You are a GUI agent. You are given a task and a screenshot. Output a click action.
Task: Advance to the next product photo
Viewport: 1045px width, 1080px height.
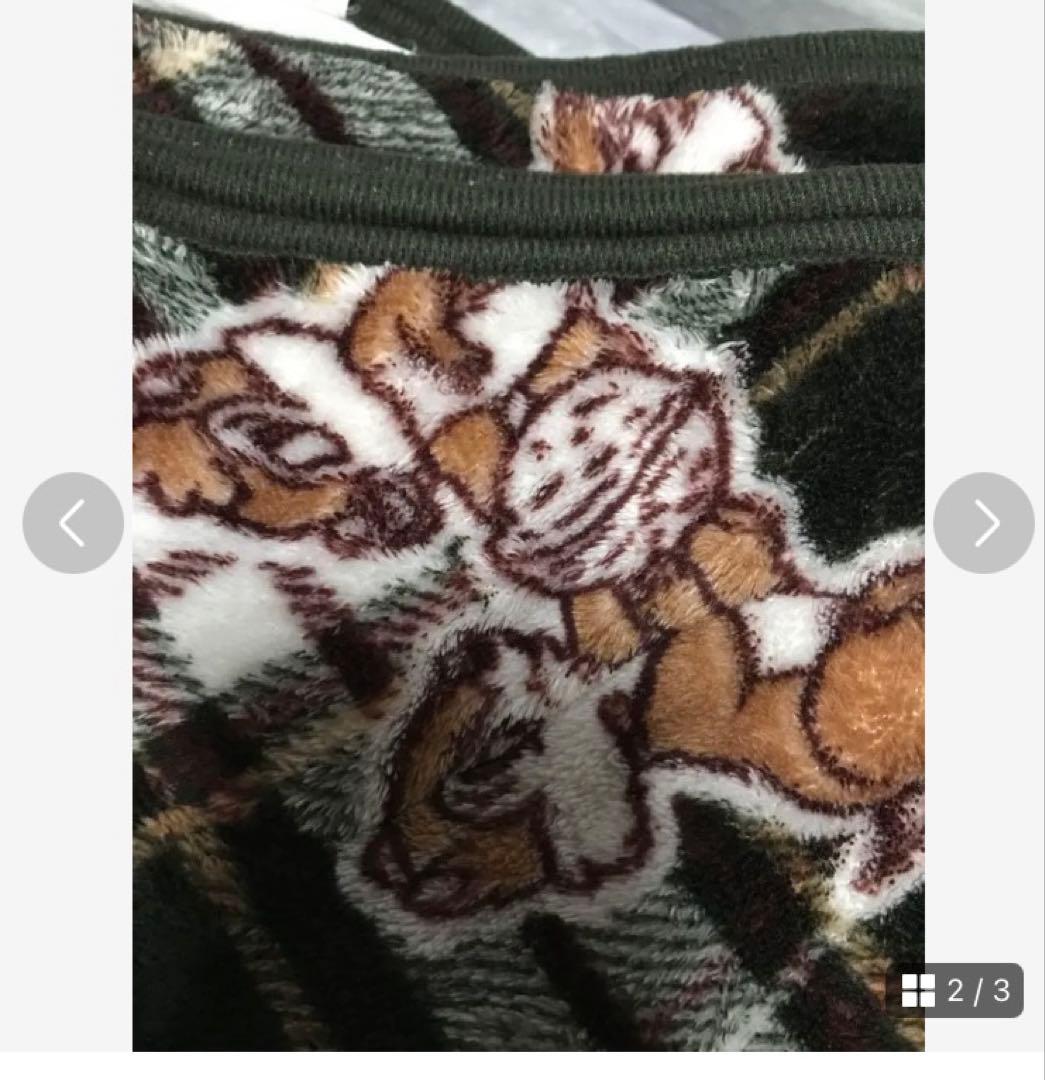click(983, 523)
